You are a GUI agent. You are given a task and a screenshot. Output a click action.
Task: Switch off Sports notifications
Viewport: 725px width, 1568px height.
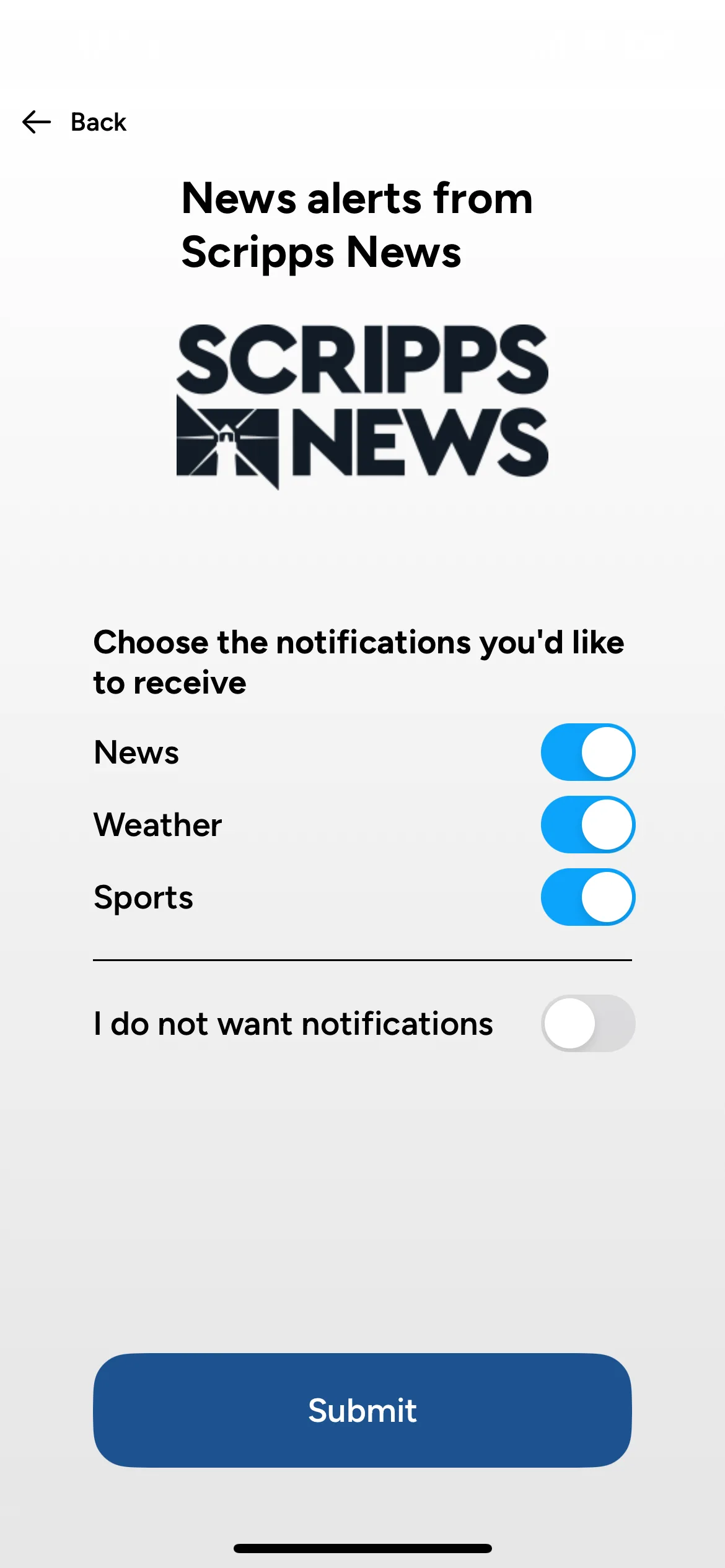[587, 897]
